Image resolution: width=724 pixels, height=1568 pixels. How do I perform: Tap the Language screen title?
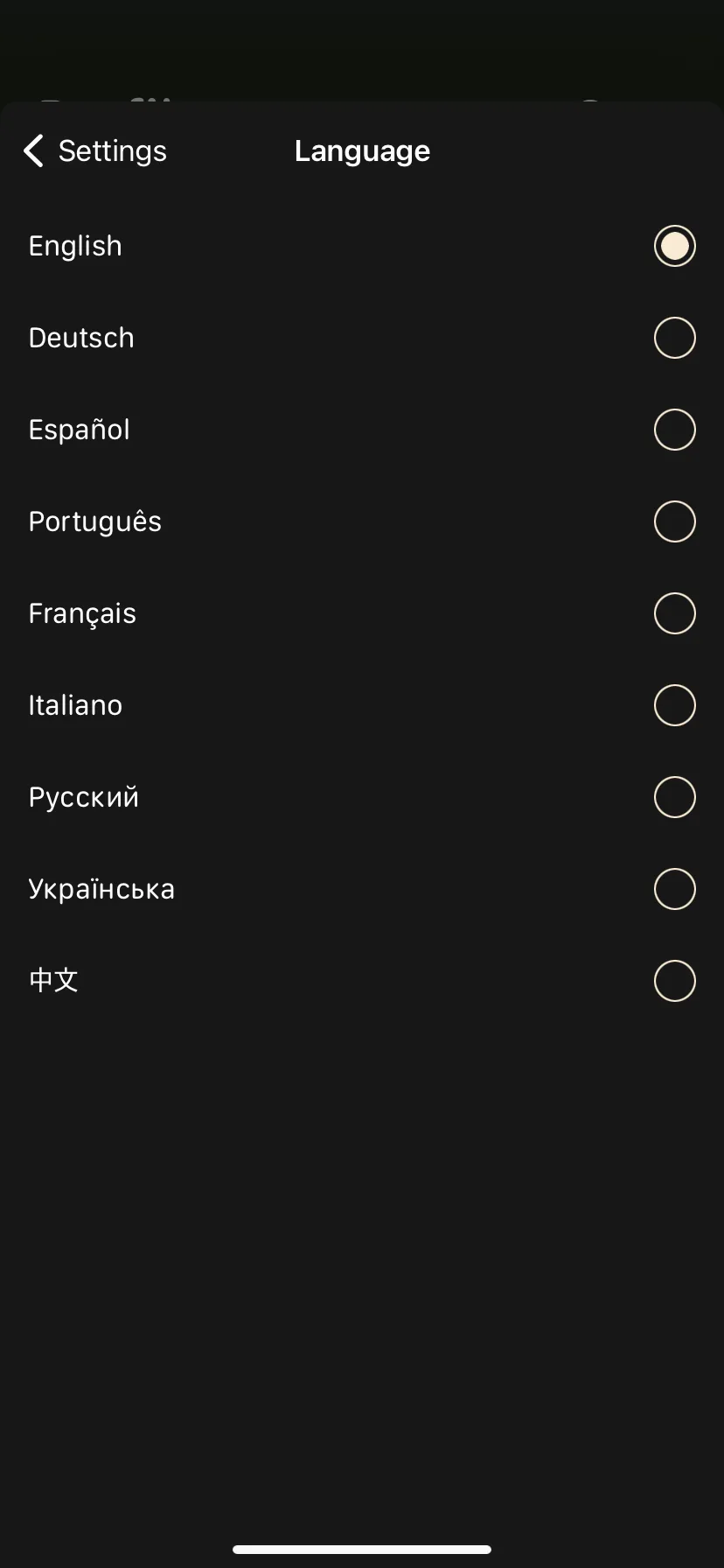(x=362, y=150)
